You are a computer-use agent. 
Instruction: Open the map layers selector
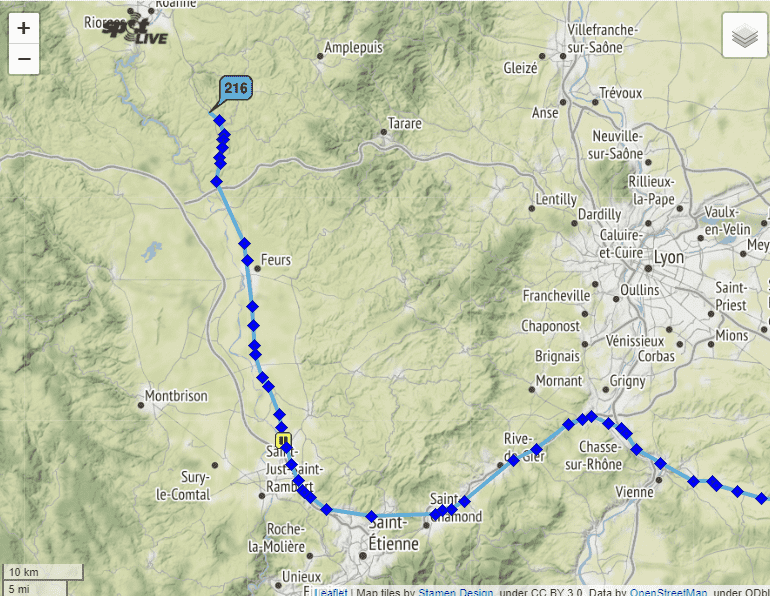pos(745,37)
